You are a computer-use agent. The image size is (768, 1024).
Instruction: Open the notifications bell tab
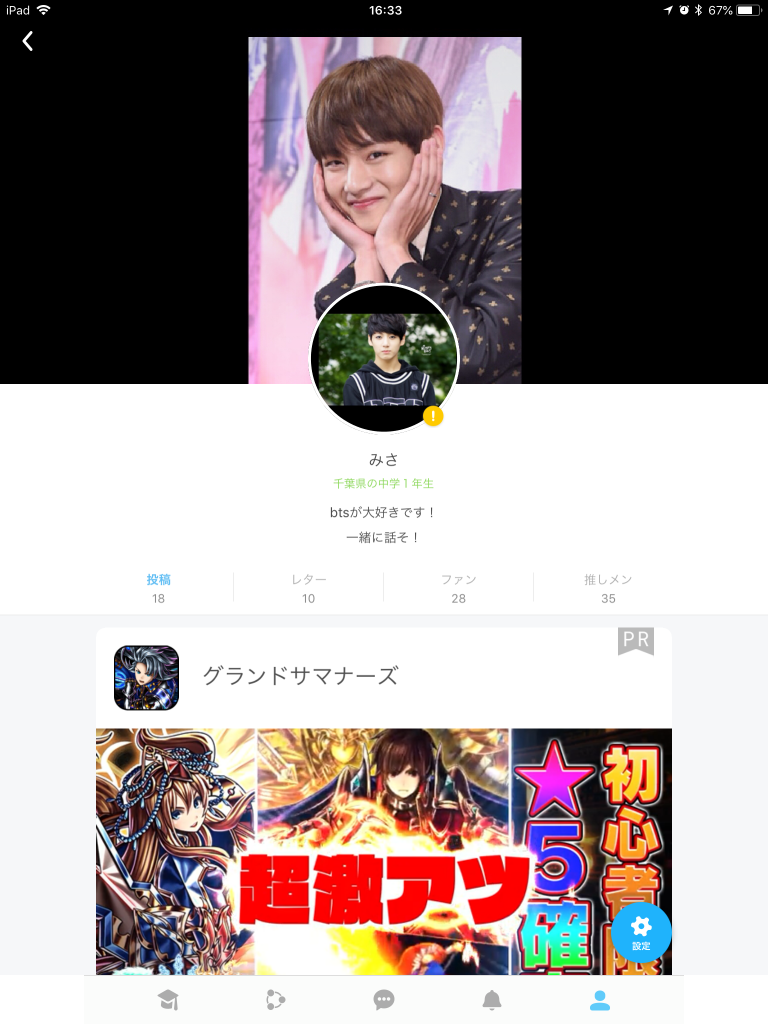[x=492, y=999]
